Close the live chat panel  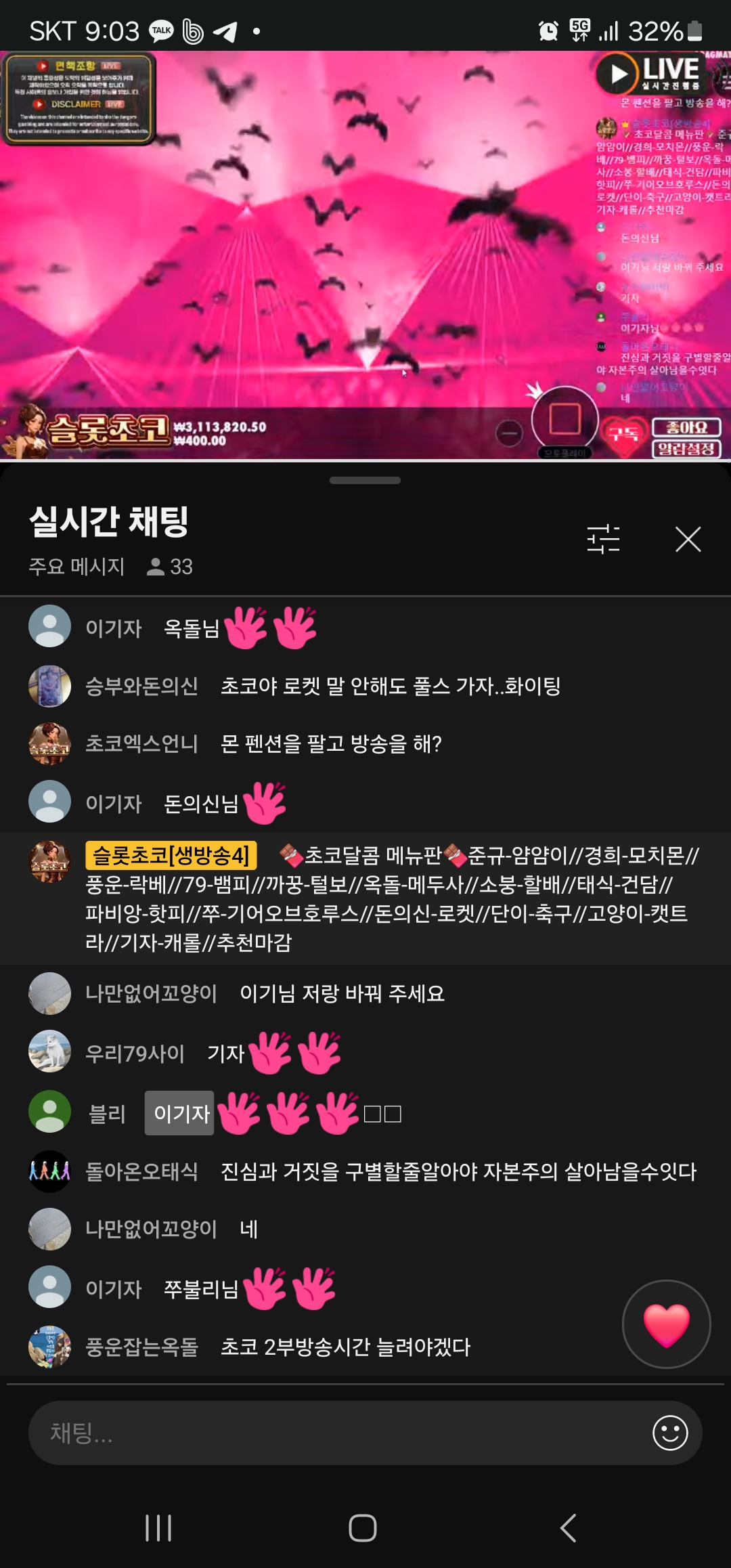click(688, 540)
